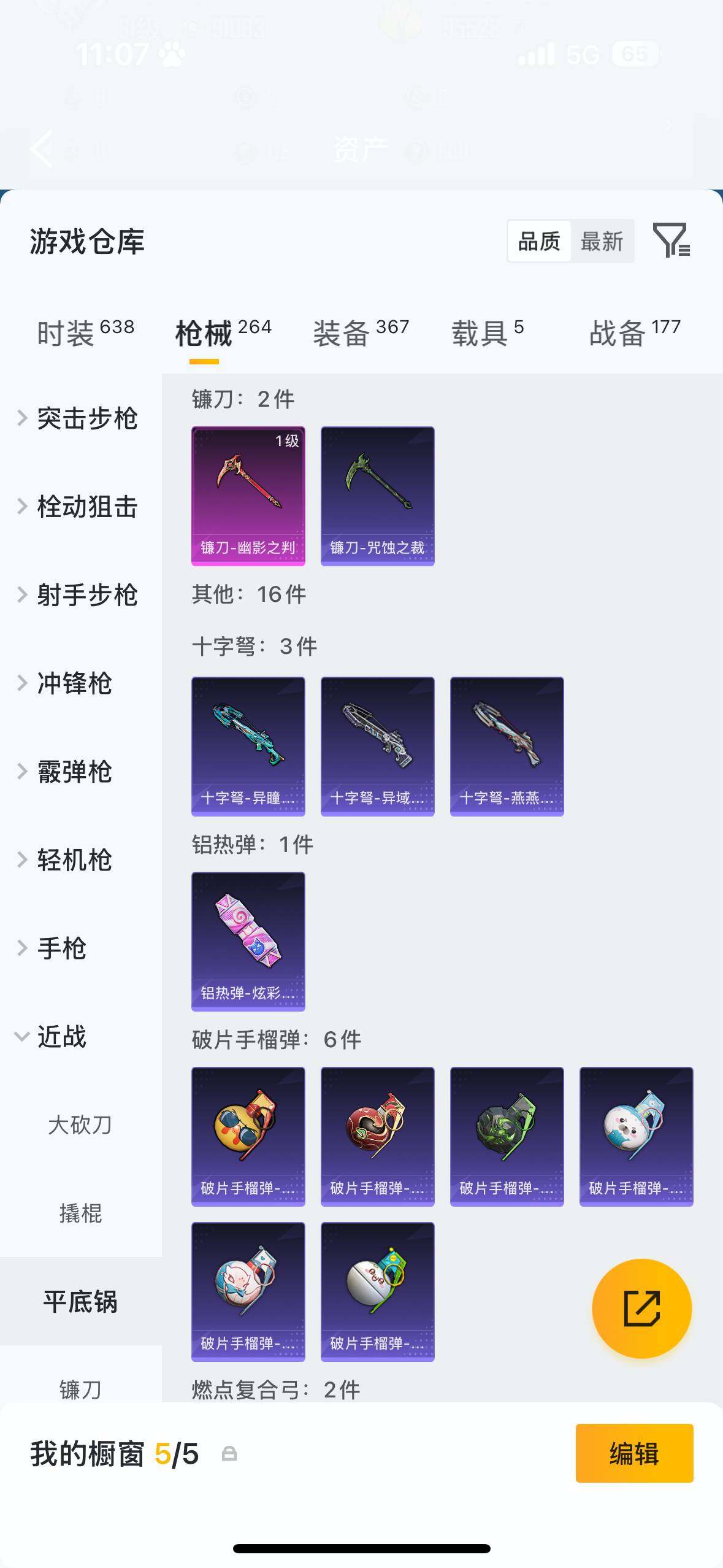Expand the 突击步枪 category
The width and height of the screenshot is (723, 1568).
86,418
